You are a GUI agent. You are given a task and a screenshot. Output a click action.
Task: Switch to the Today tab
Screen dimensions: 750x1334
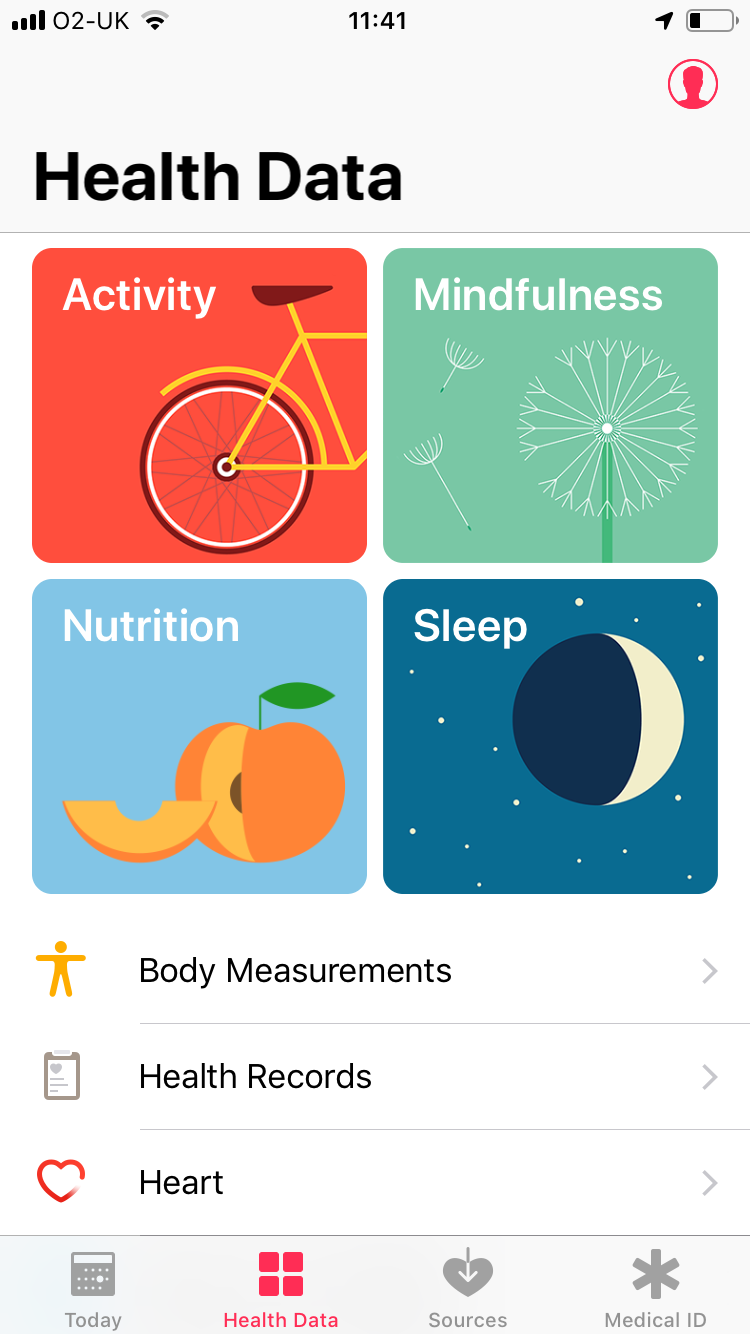93,1288
